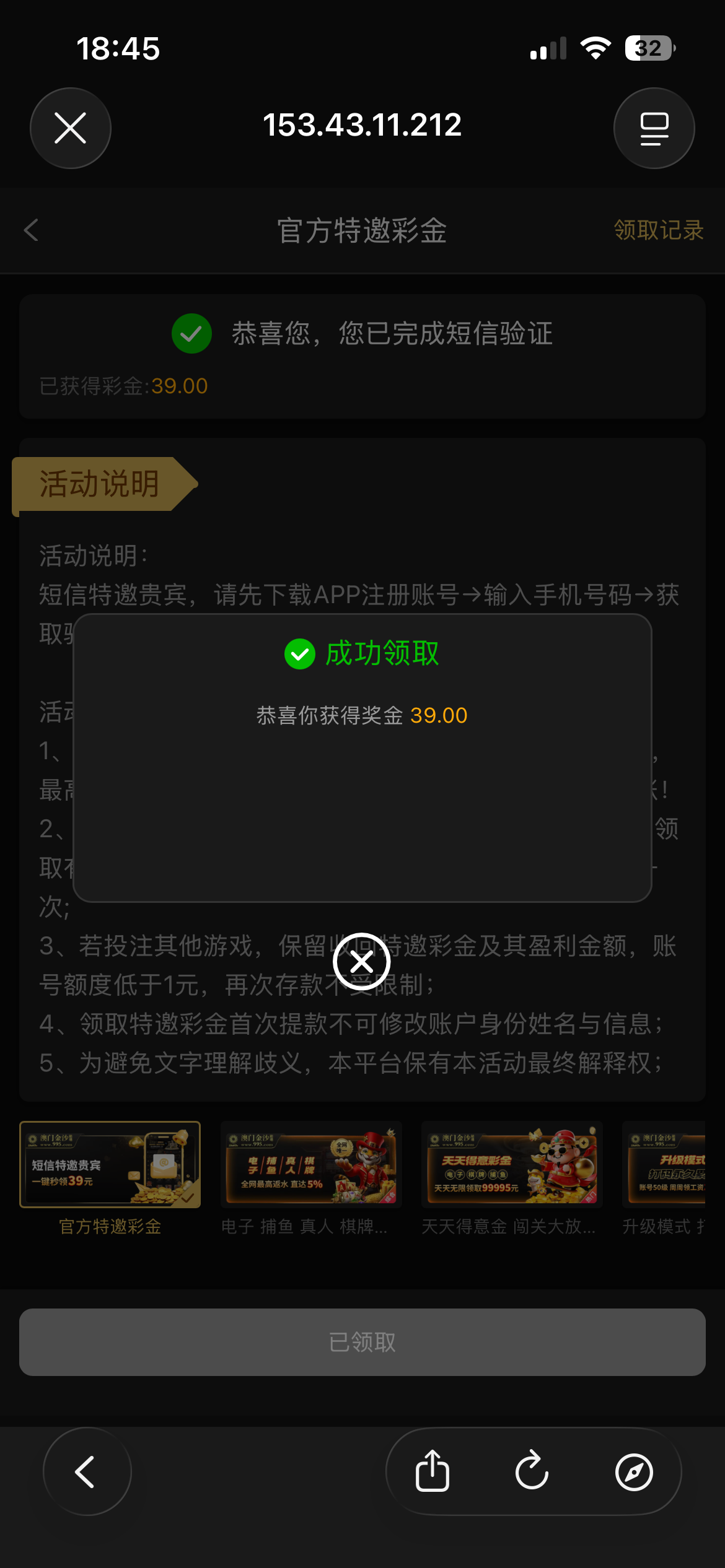Open 领取记录 claim history

(658, 230)
